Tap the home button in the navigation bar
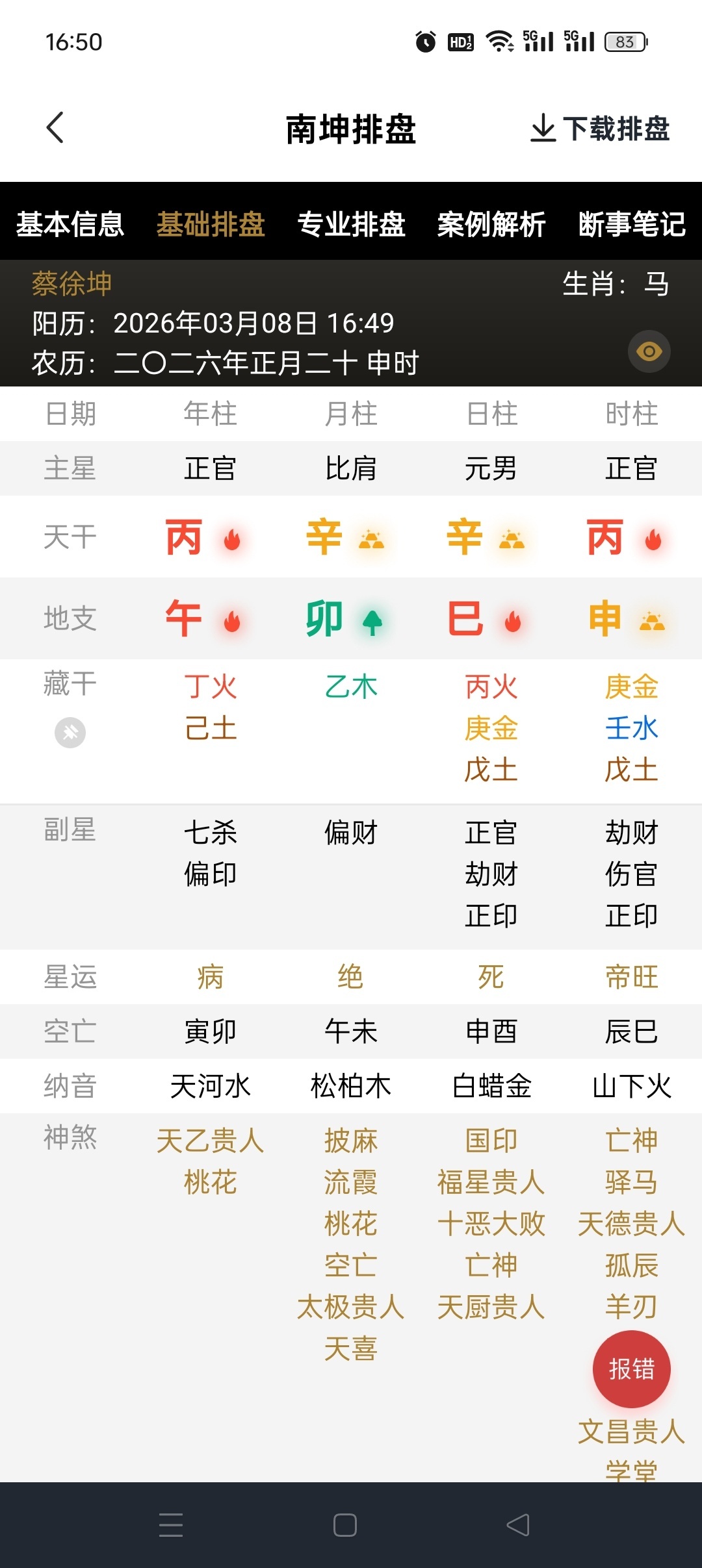The image size is (702, 1568). click(x=345, y=1525)
